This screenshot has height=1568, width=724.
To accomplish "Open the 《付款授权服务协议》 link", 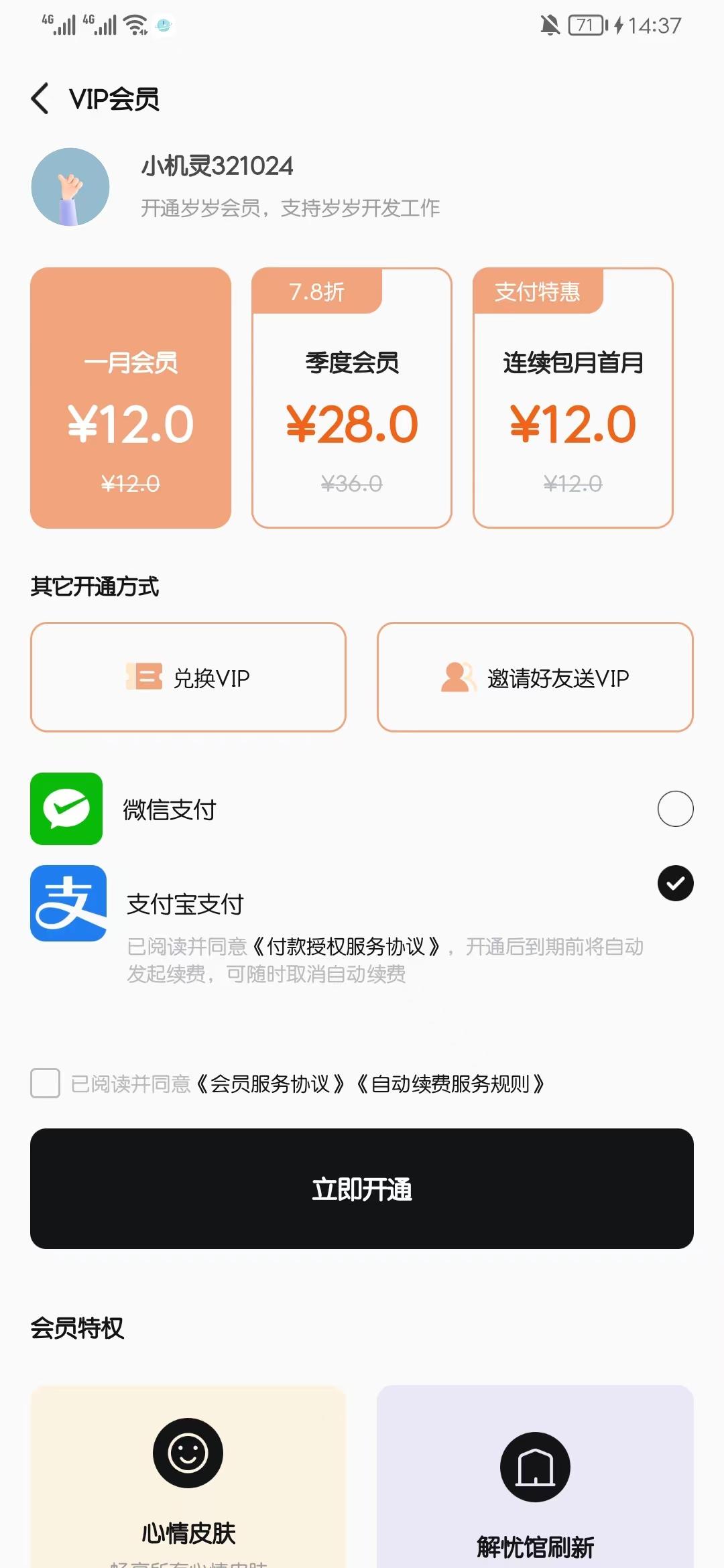I will [347, 946].
